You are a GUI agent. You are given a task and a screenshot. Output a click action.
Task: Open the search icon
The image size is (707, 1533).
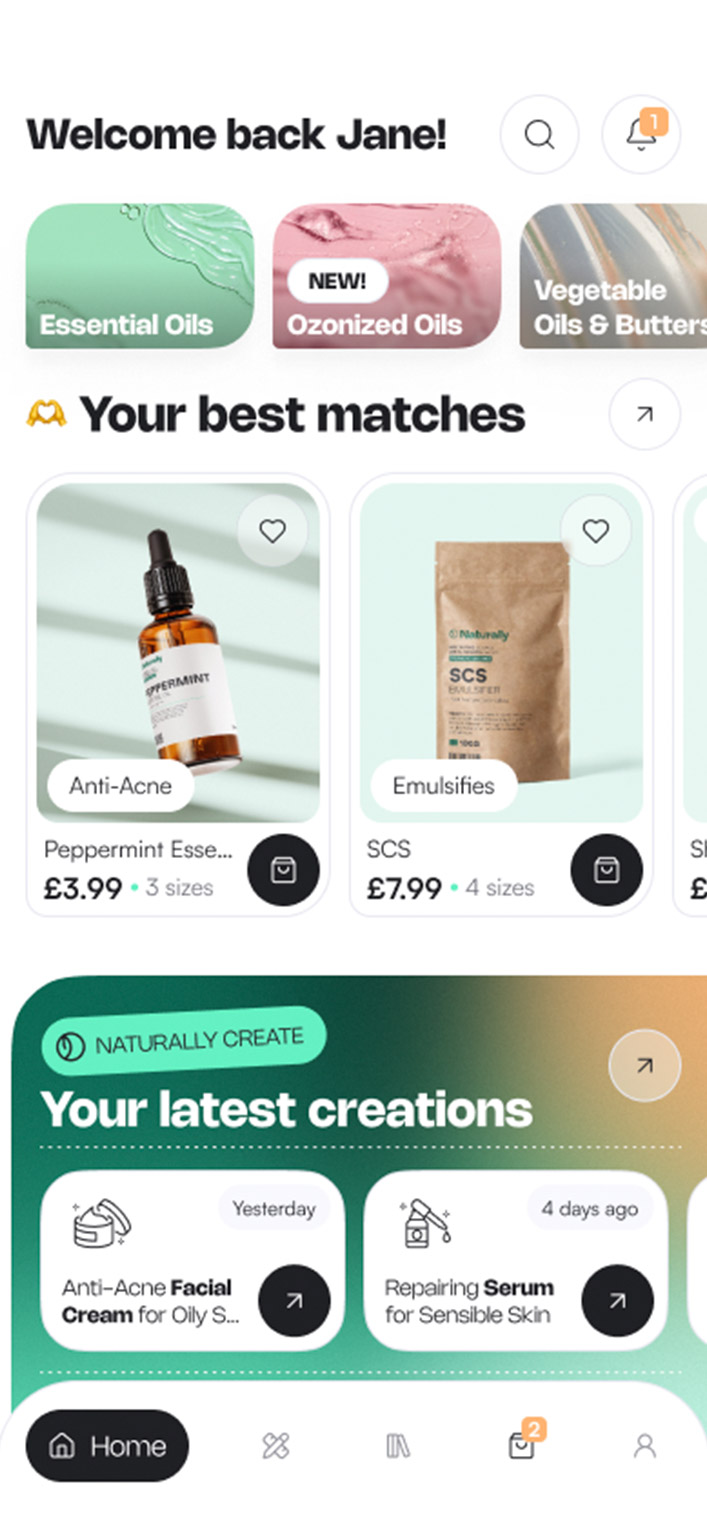pyautogui.click(x=539, y=134)
